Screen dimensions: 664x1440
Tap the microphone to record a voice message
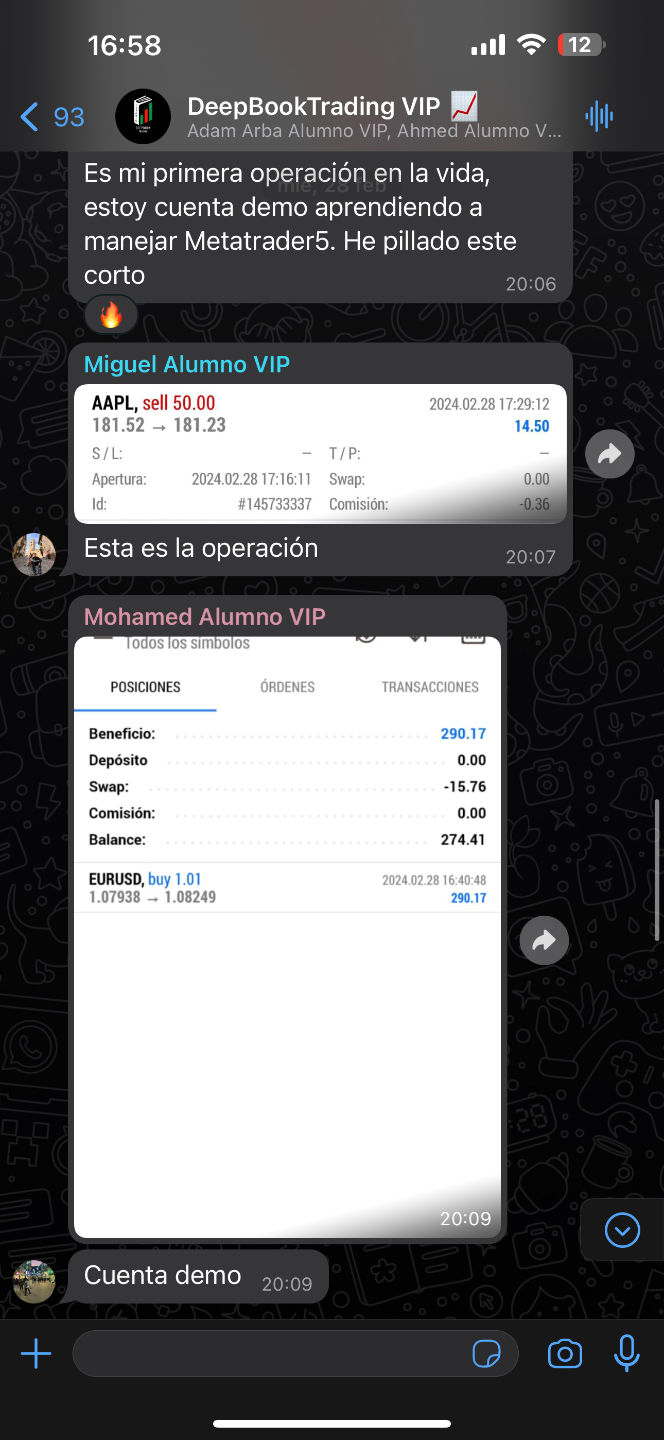626,1355
